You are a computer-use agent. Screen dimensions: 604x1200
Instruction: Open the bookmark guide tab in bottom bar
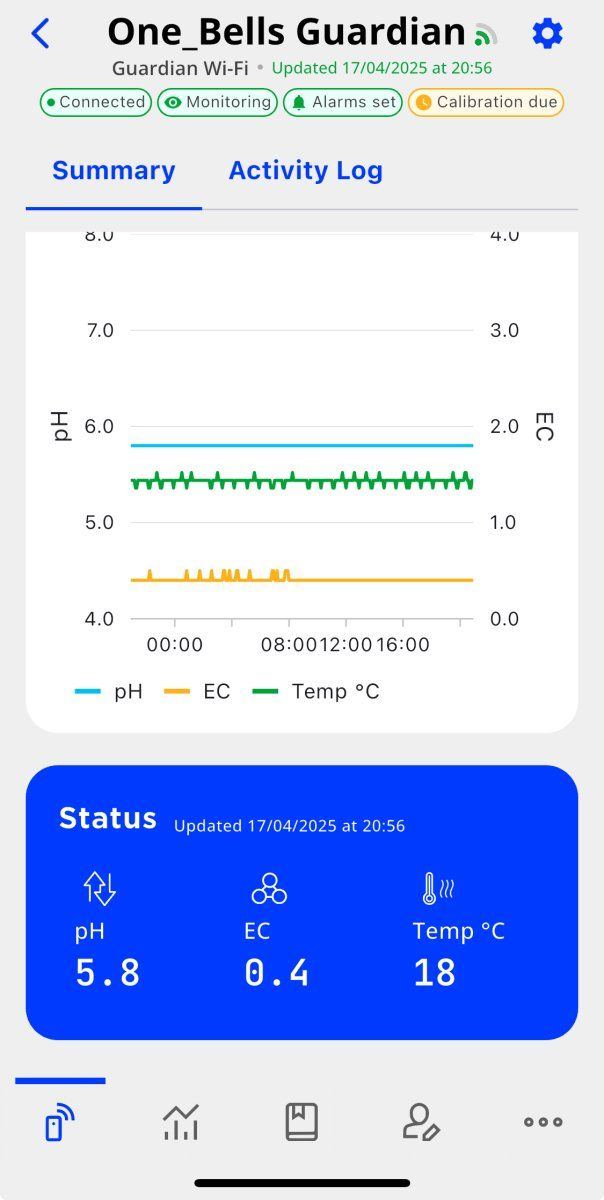point(302,1122)
